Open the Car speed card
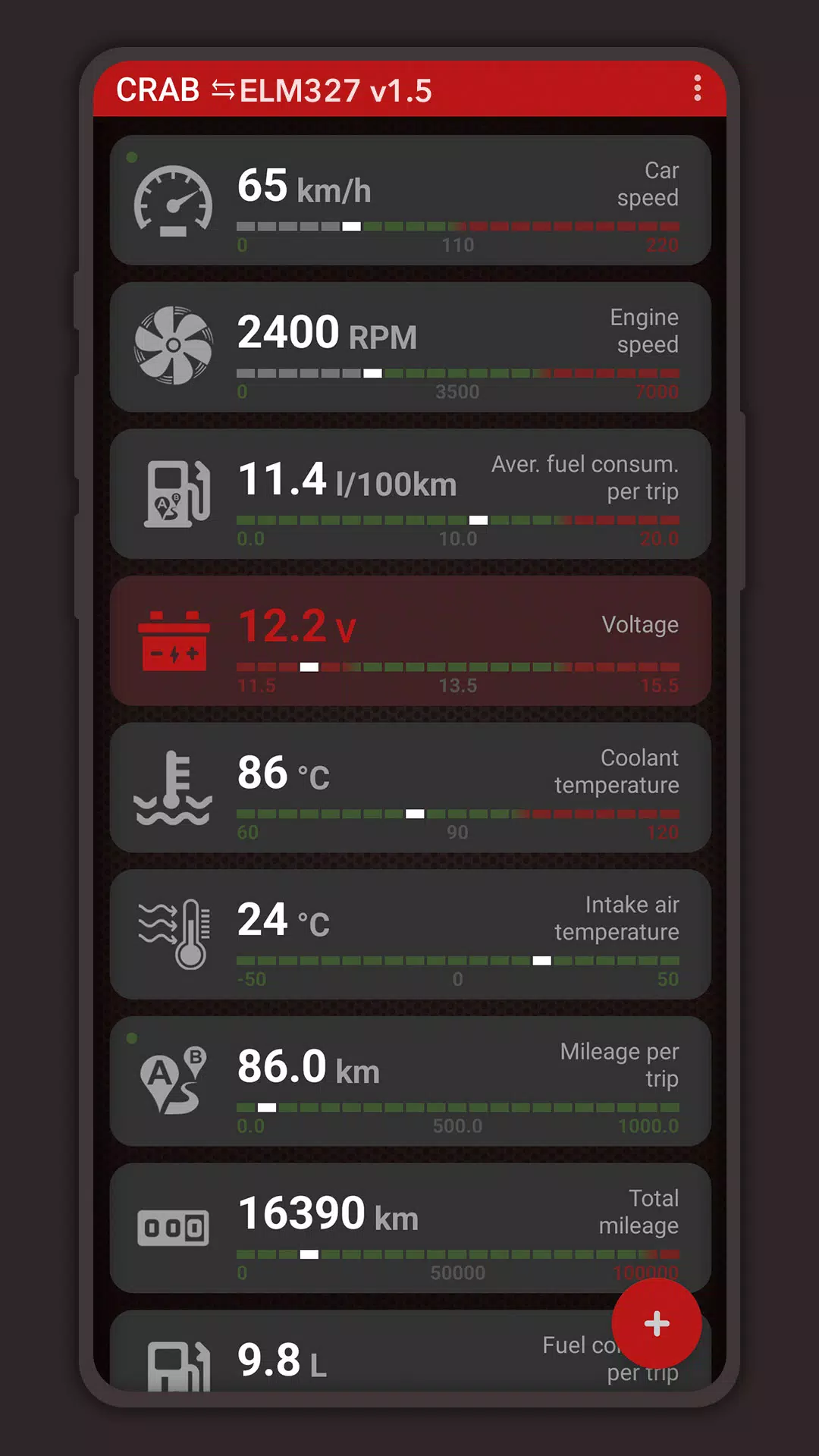This screenshot has width=819, height=1456. 409,200
